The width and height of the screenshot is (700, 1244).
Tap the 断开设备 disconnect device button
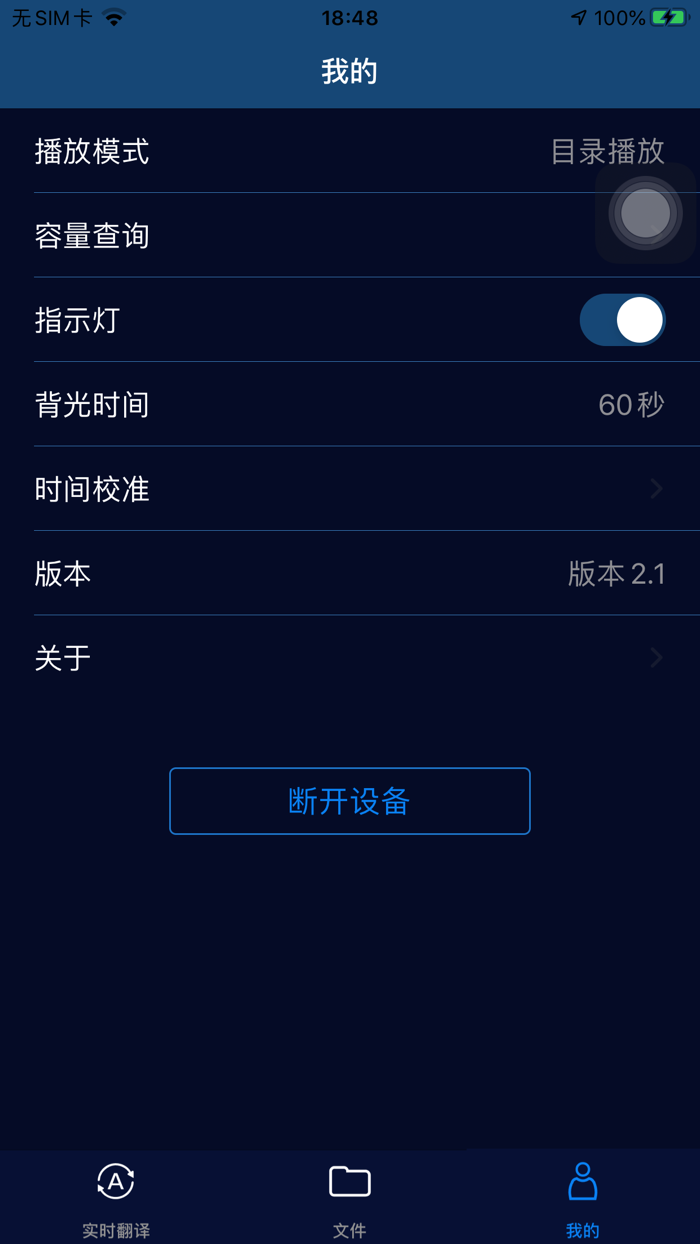point(350,801)
